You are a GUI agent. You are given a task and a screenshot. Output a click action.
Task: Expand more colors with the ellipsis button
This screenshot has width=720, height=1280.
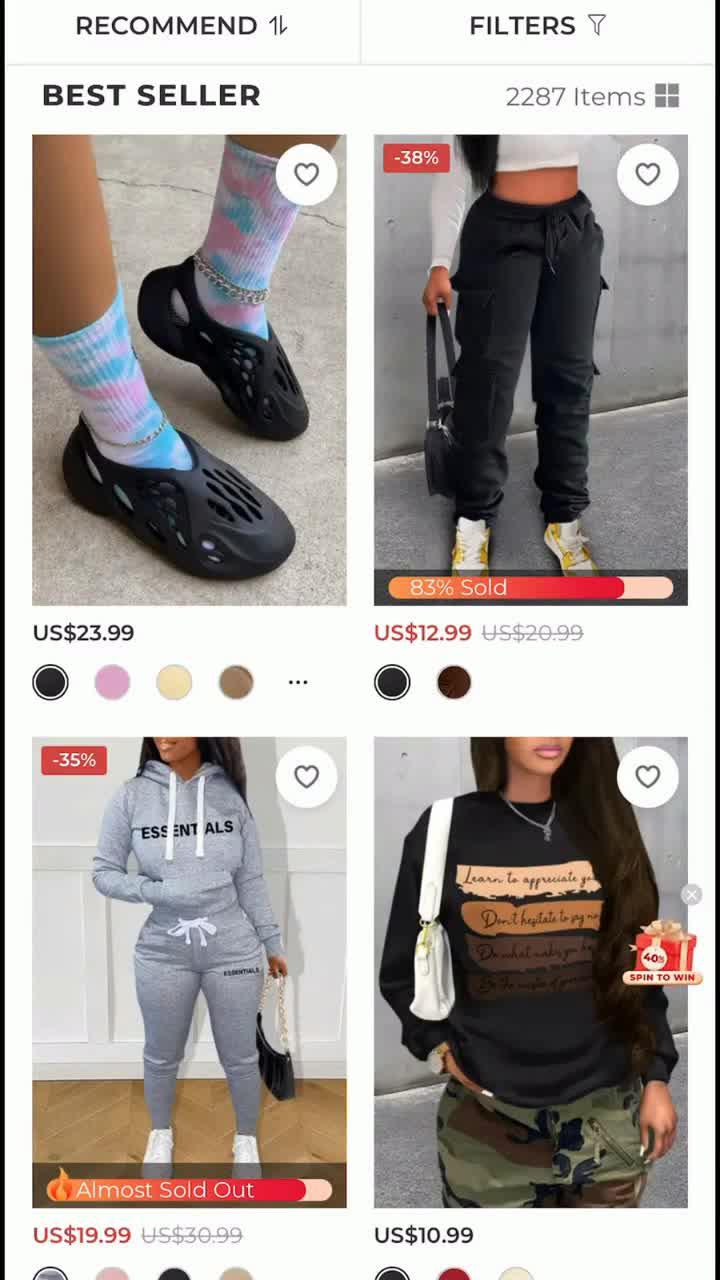tap(297, 681)
